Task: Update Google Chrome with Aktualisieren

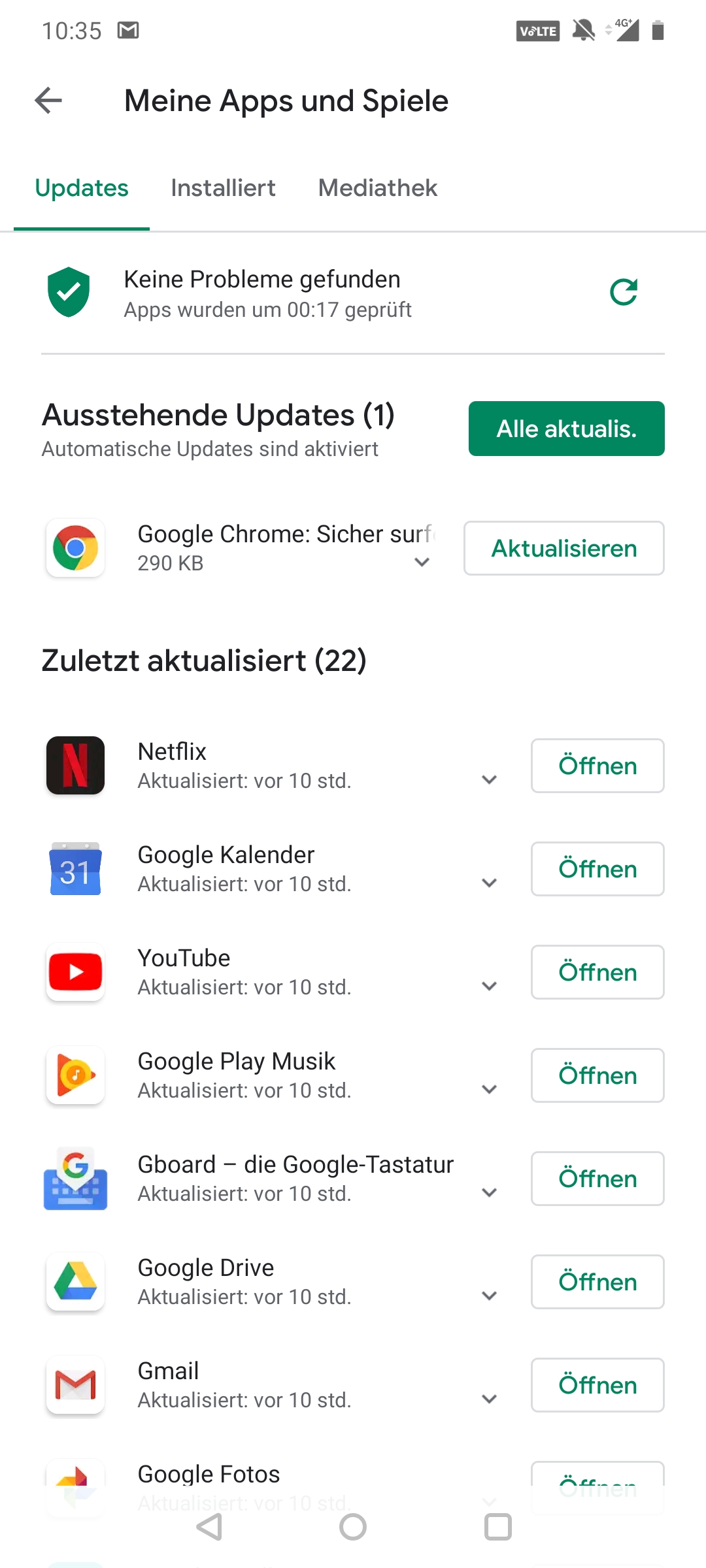Action: click(563, 548)
